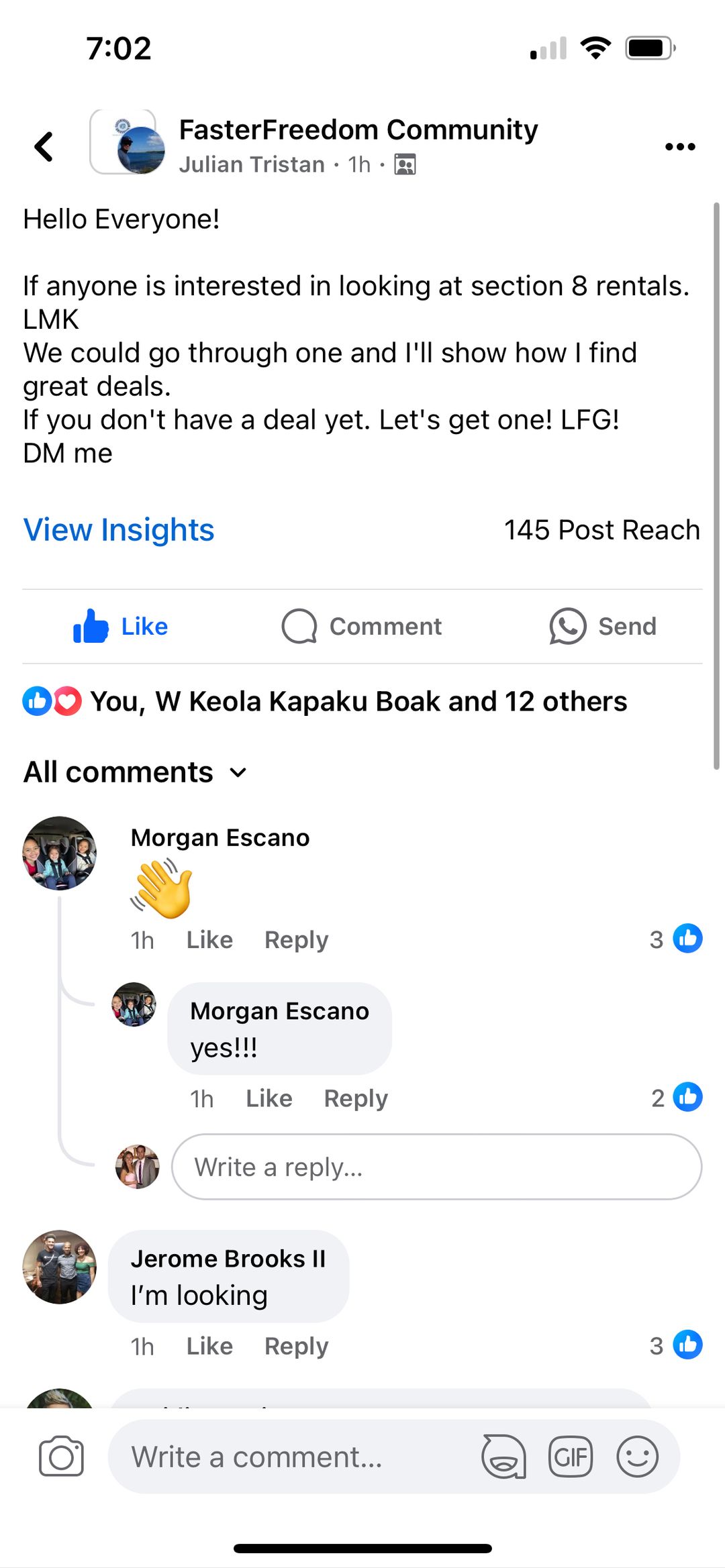Tap the Write a reply field
This screenshot has height=1568, width=725.
point(436,1167)
